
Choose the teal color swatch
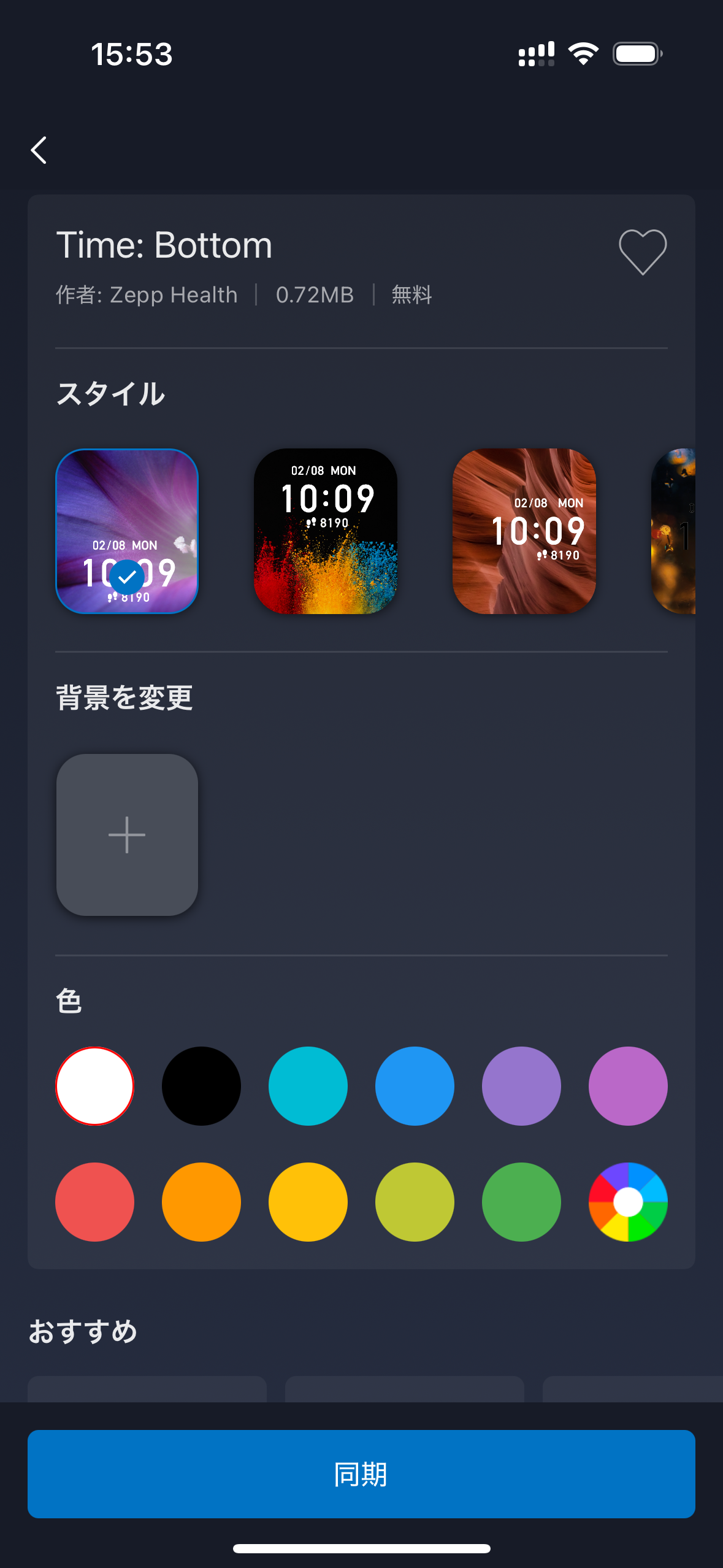tap(308, 1086)
